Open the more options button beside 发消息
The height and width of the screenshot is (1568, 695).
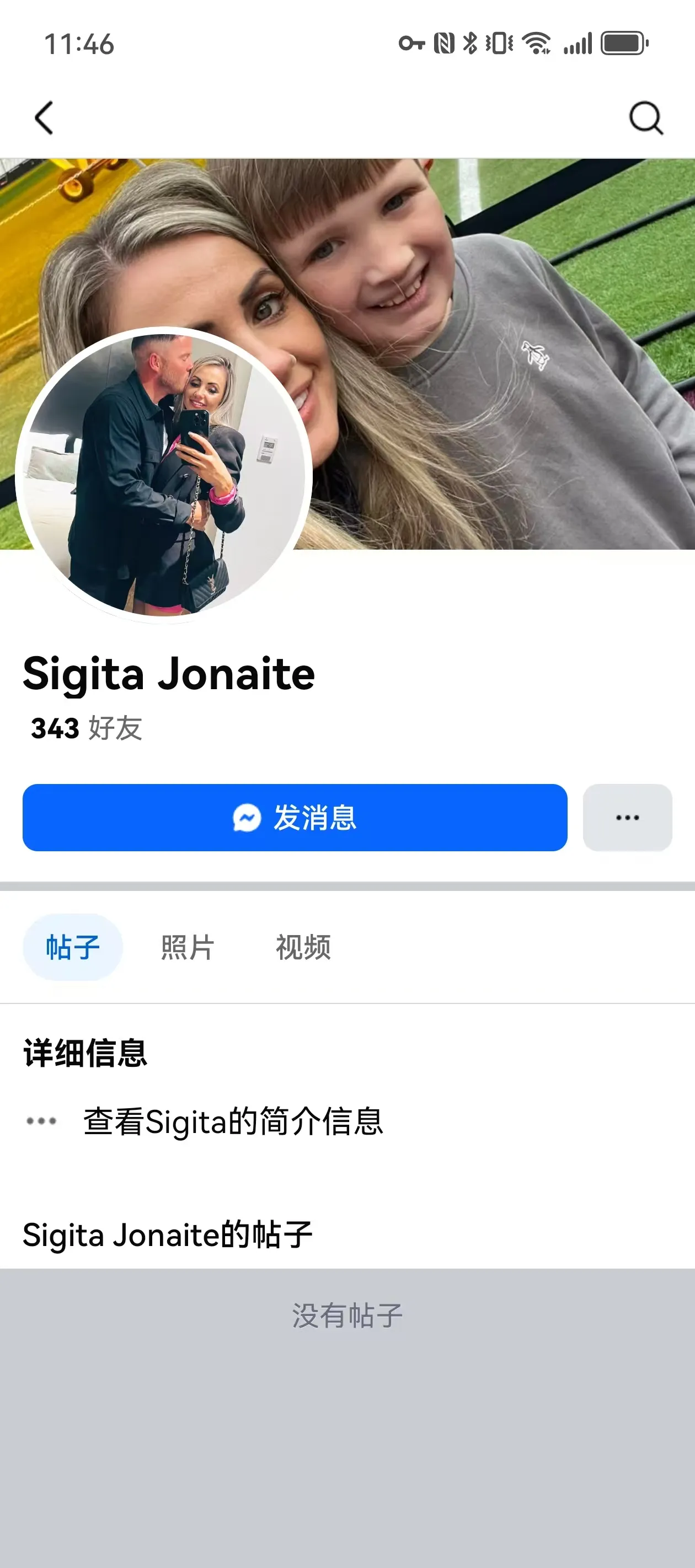click(627, 818)
